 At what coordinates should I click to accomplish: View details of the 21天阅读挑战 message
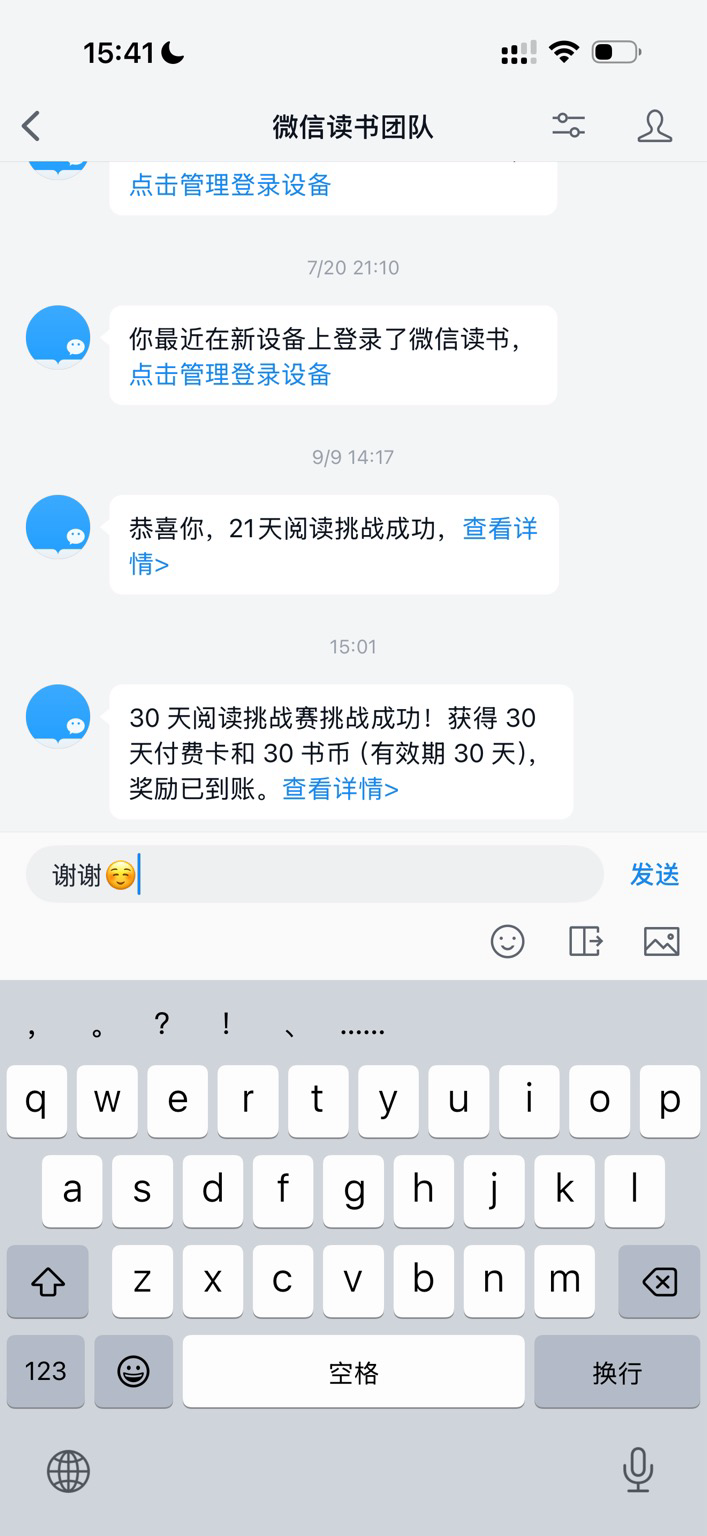[333, 546]
